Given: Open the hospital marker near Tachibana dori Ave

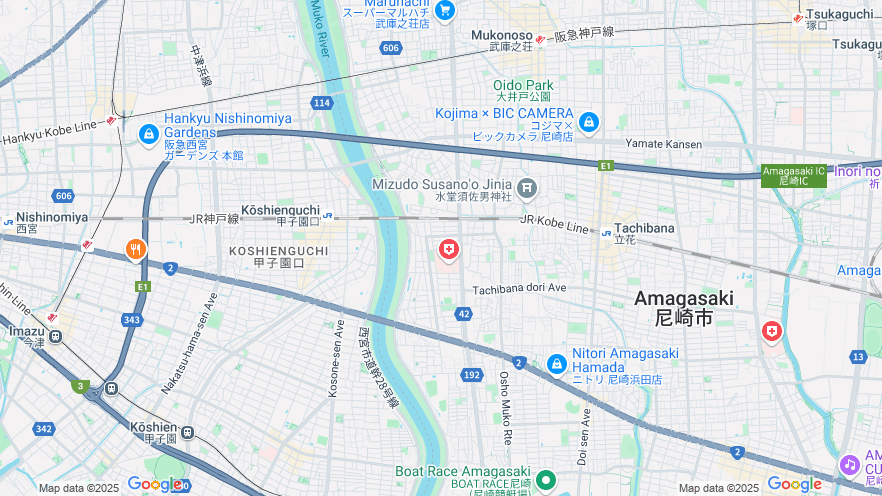Looking at the screenshot, I should (449, 249).
